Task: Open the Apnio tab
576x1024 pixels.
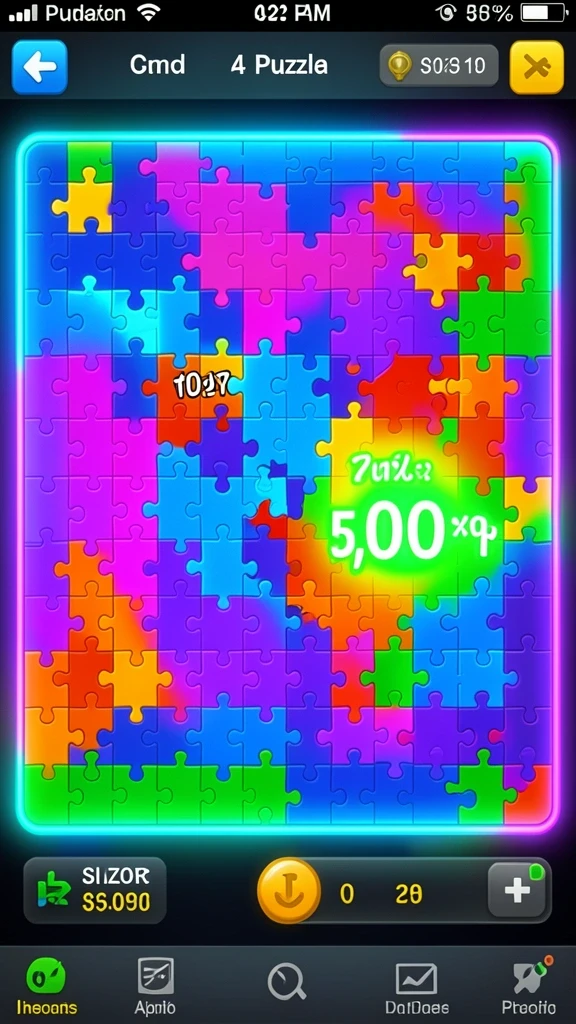Action: 155,986
